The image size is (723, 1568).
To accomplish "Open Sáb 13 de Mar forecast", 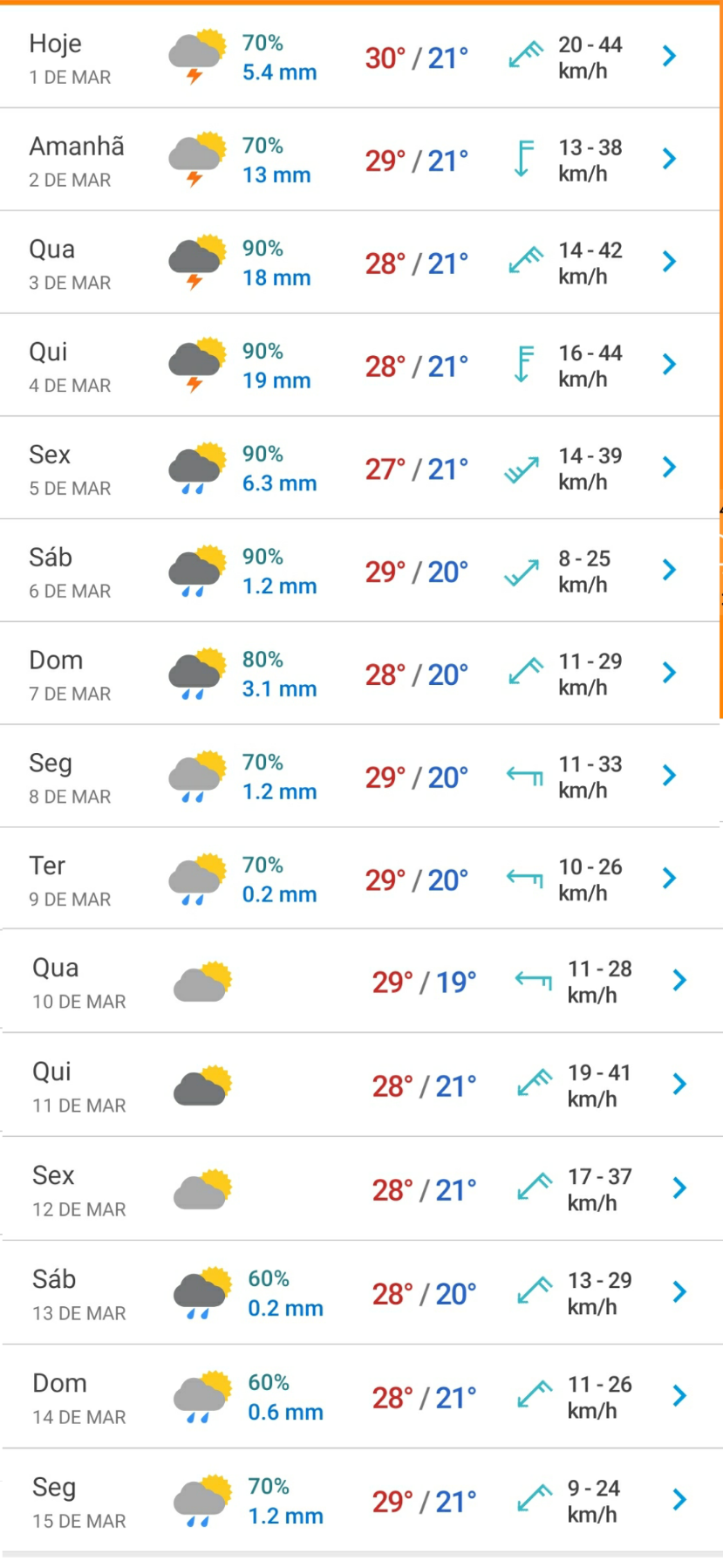I will (361, 1293).
